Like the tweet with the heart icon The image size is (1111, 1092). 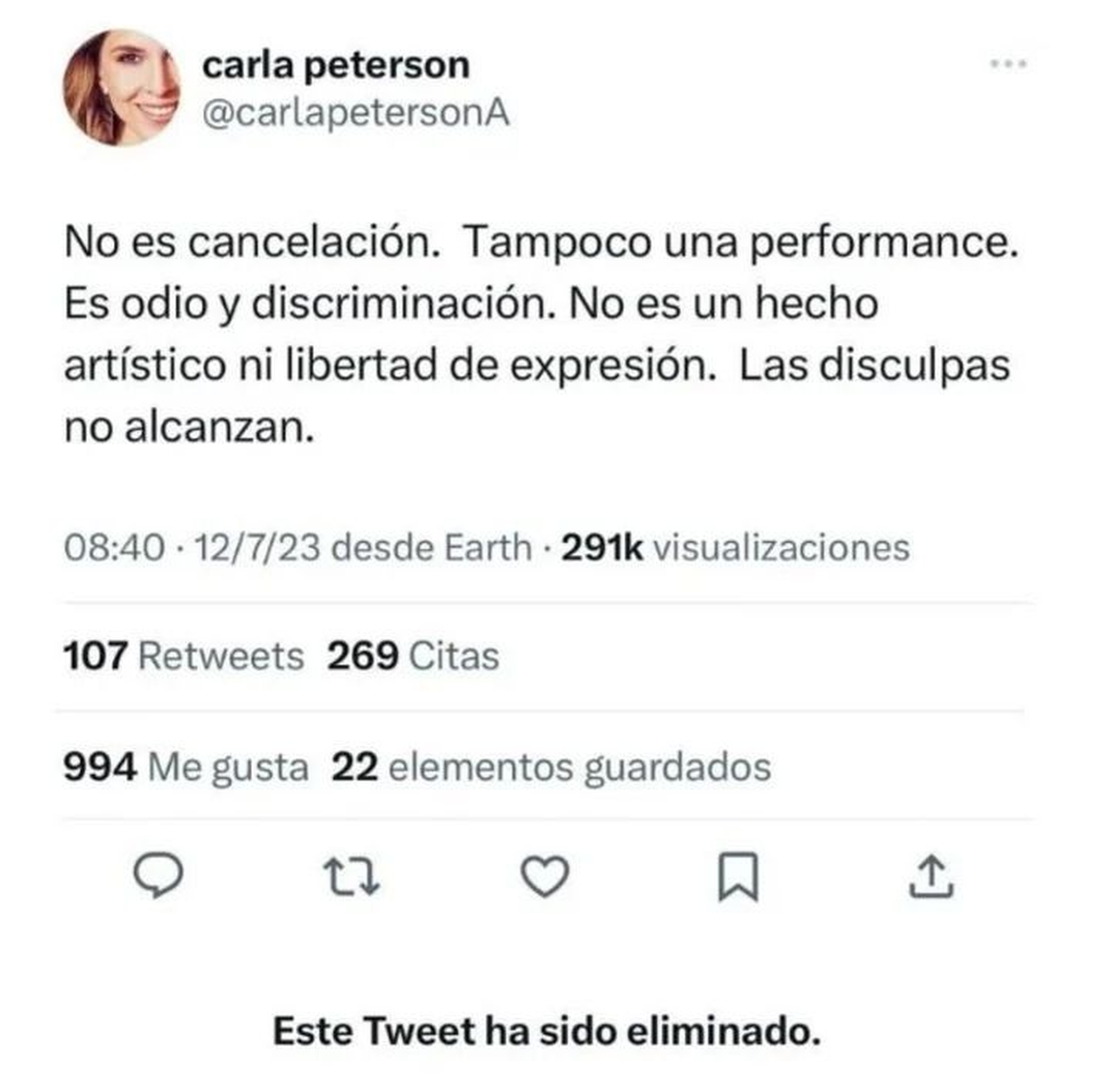click(544, 876)
